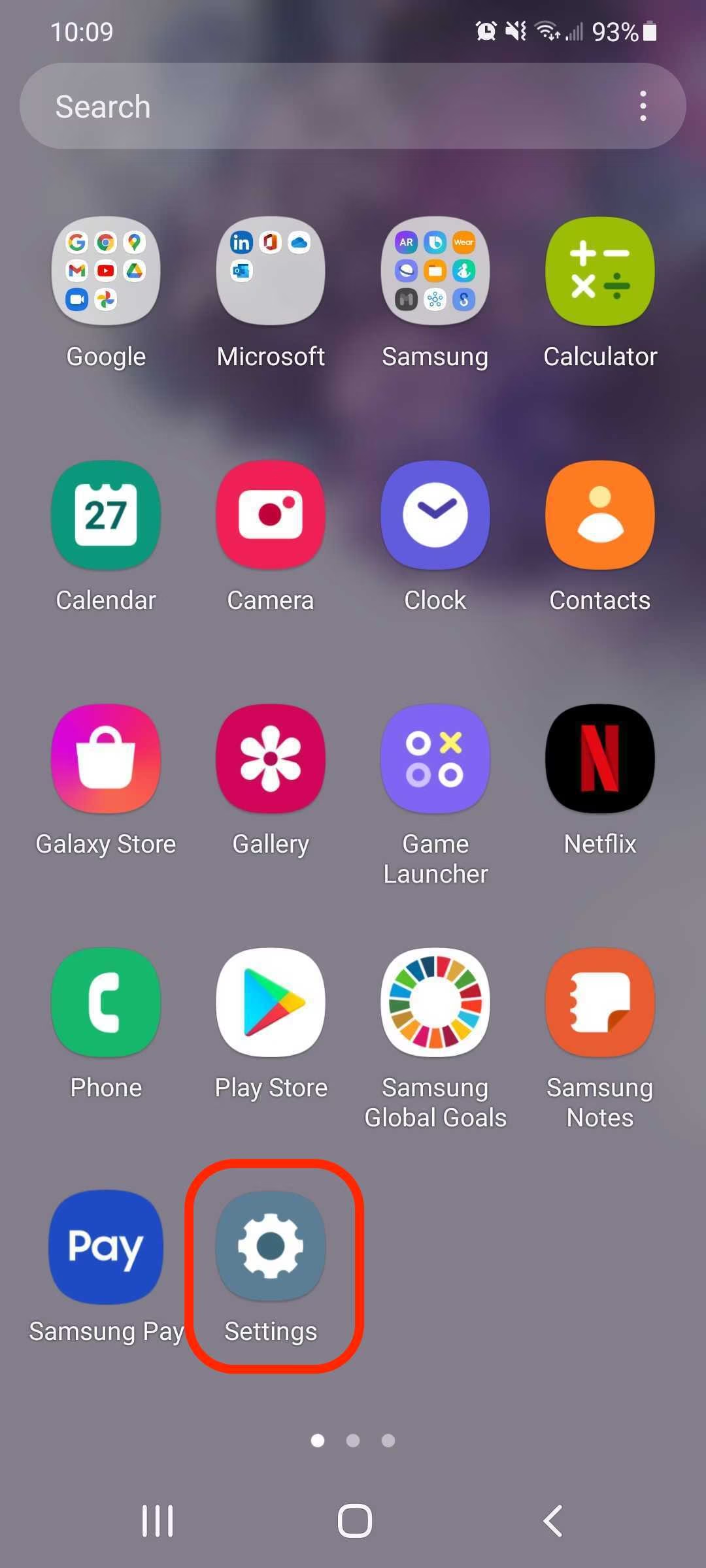
Task: Tap the Search bar at top
Action: tap(314, 106)
